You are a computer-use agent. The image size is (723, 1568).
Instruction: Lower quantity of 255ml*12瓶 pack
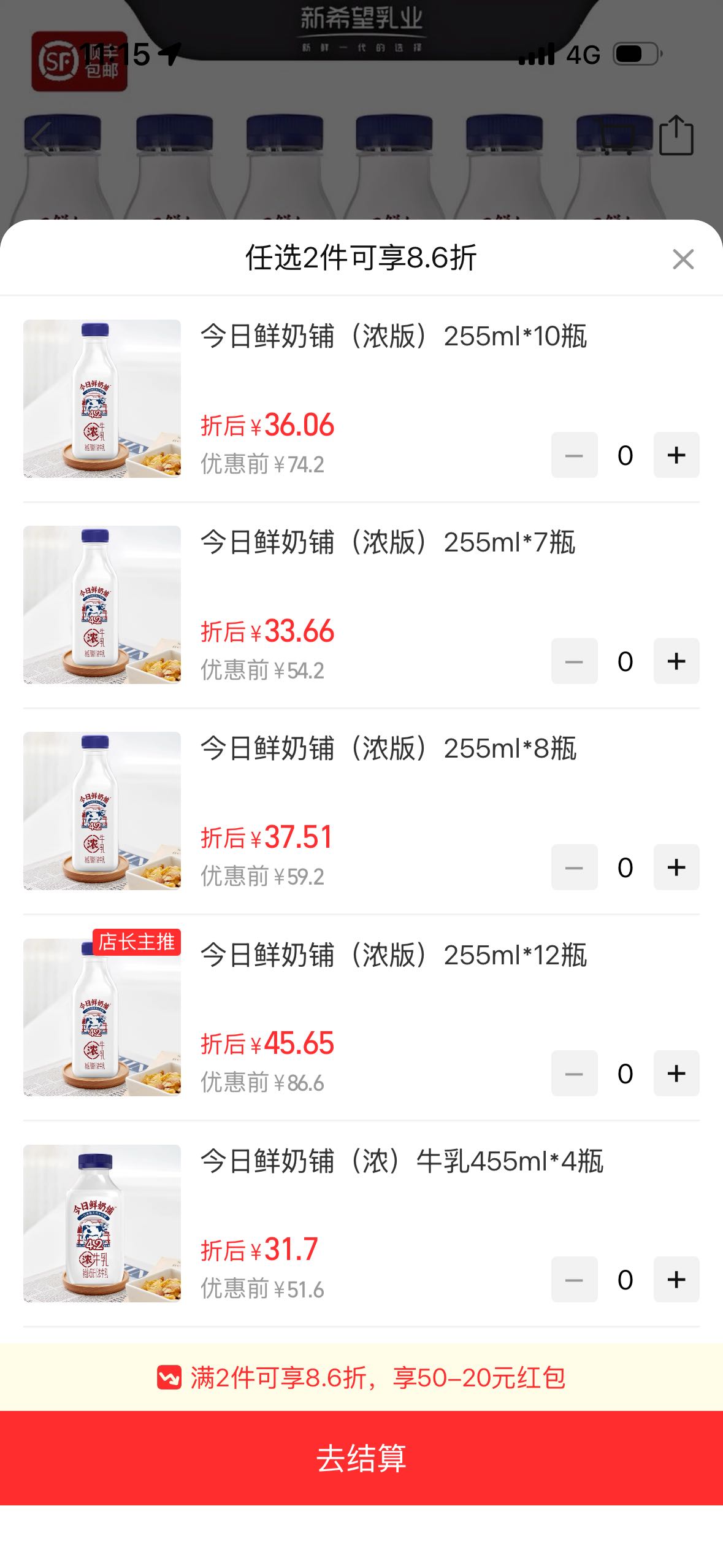click(x=574, y=1074)
